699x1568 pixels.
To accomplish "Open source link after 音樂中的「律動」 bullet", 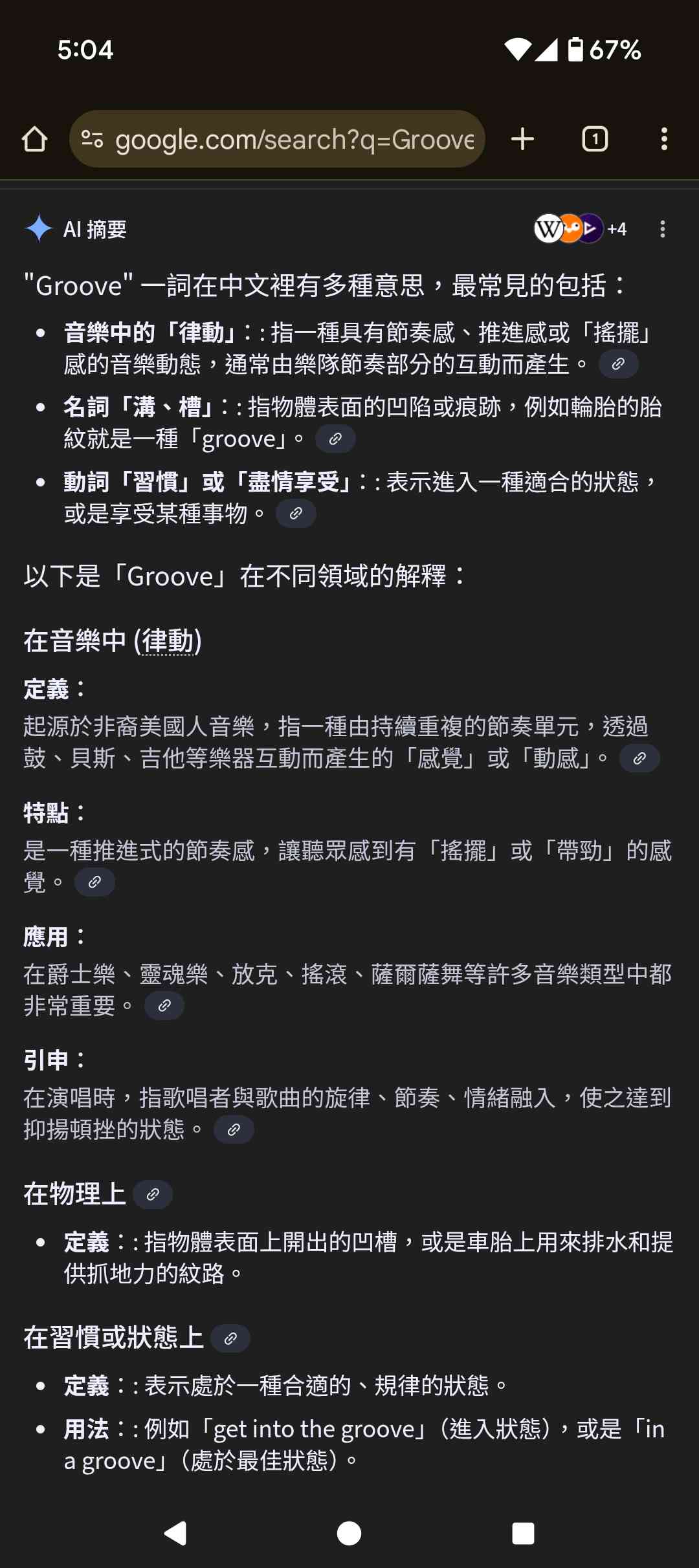I will point(618,364).
